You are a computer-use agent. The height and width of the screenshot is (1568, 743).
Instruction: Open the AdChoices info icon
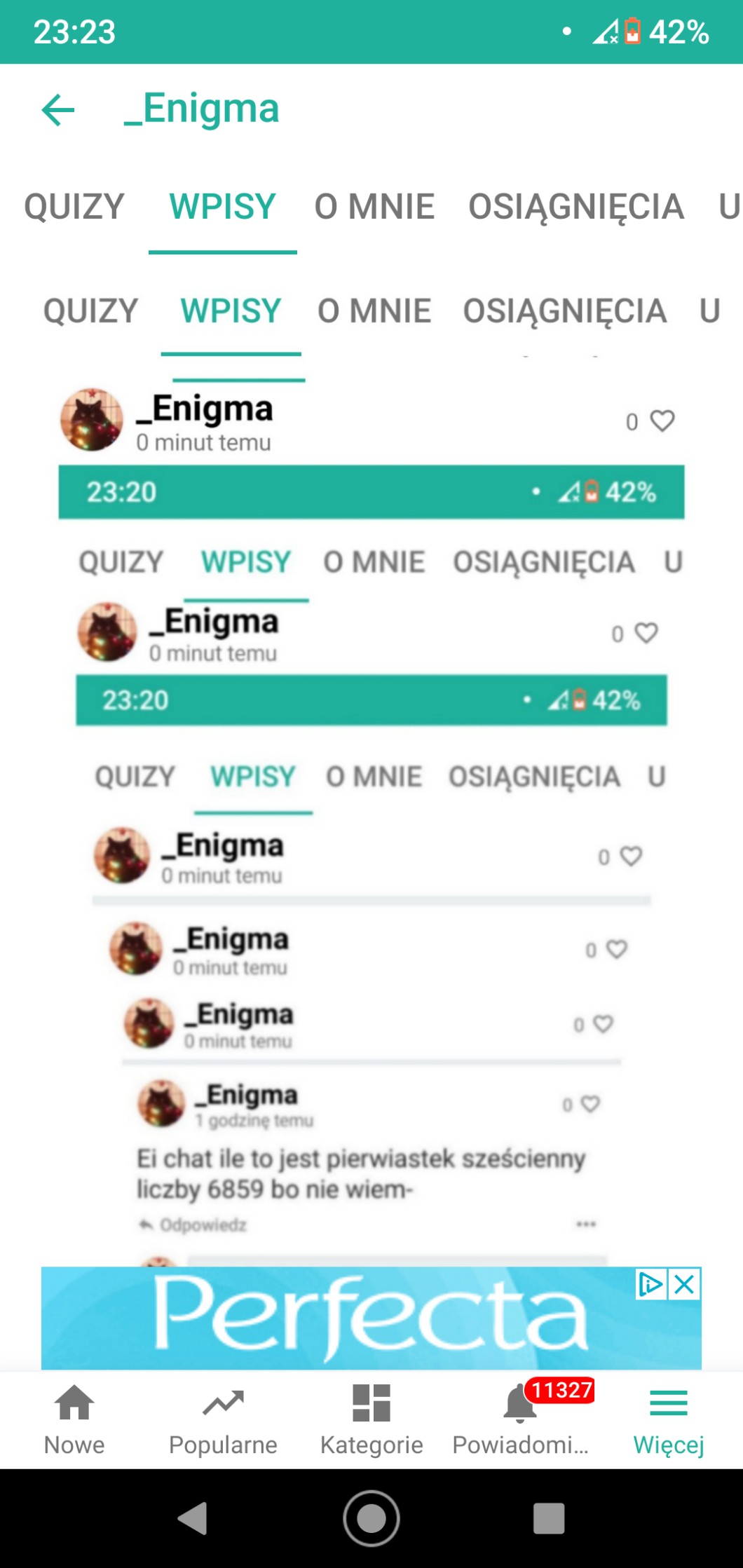click(x=650, y=1284)
